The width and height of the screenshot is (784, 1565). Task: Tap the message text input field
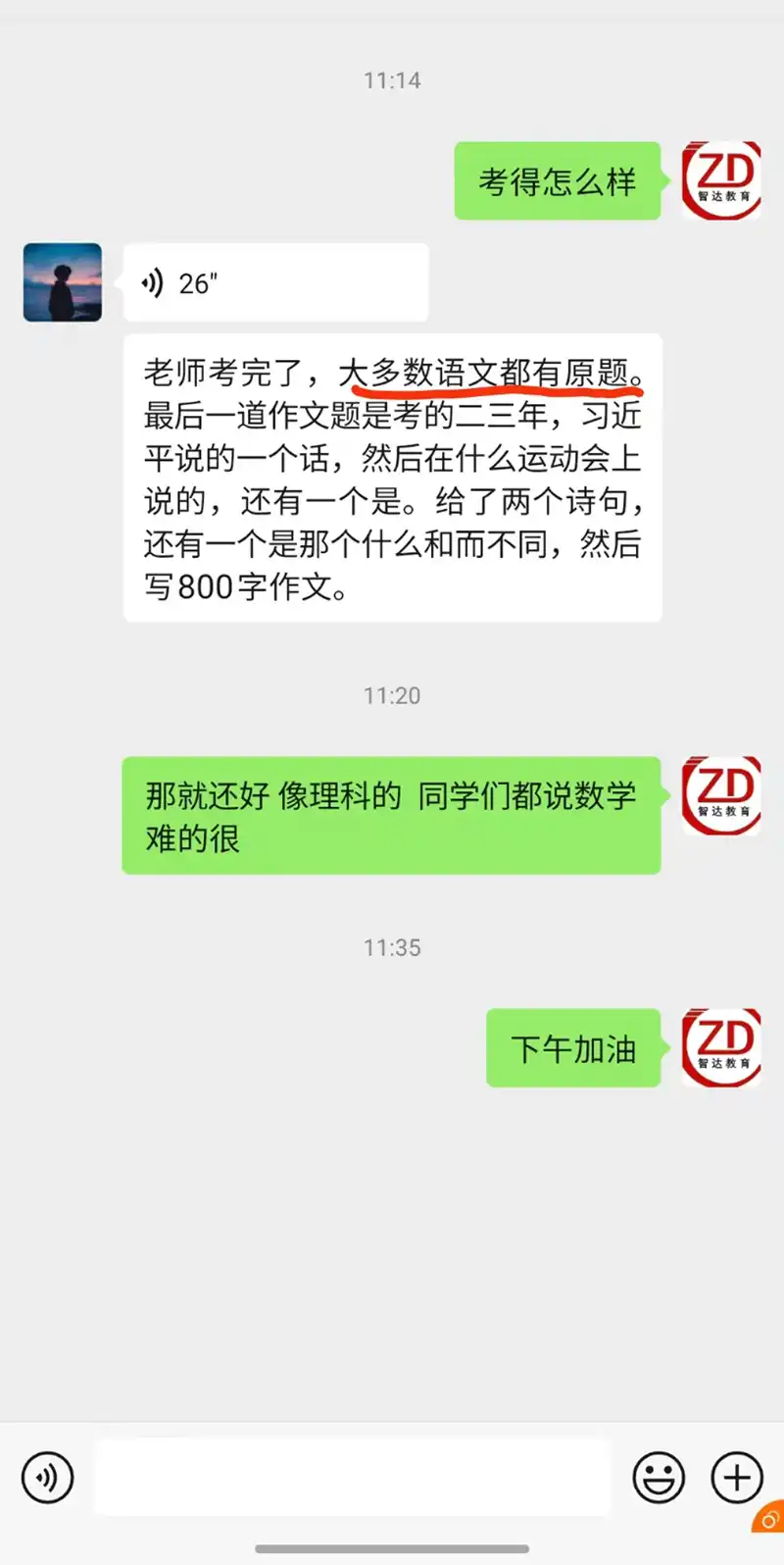pyautogui.click(x=353, y=1477)
